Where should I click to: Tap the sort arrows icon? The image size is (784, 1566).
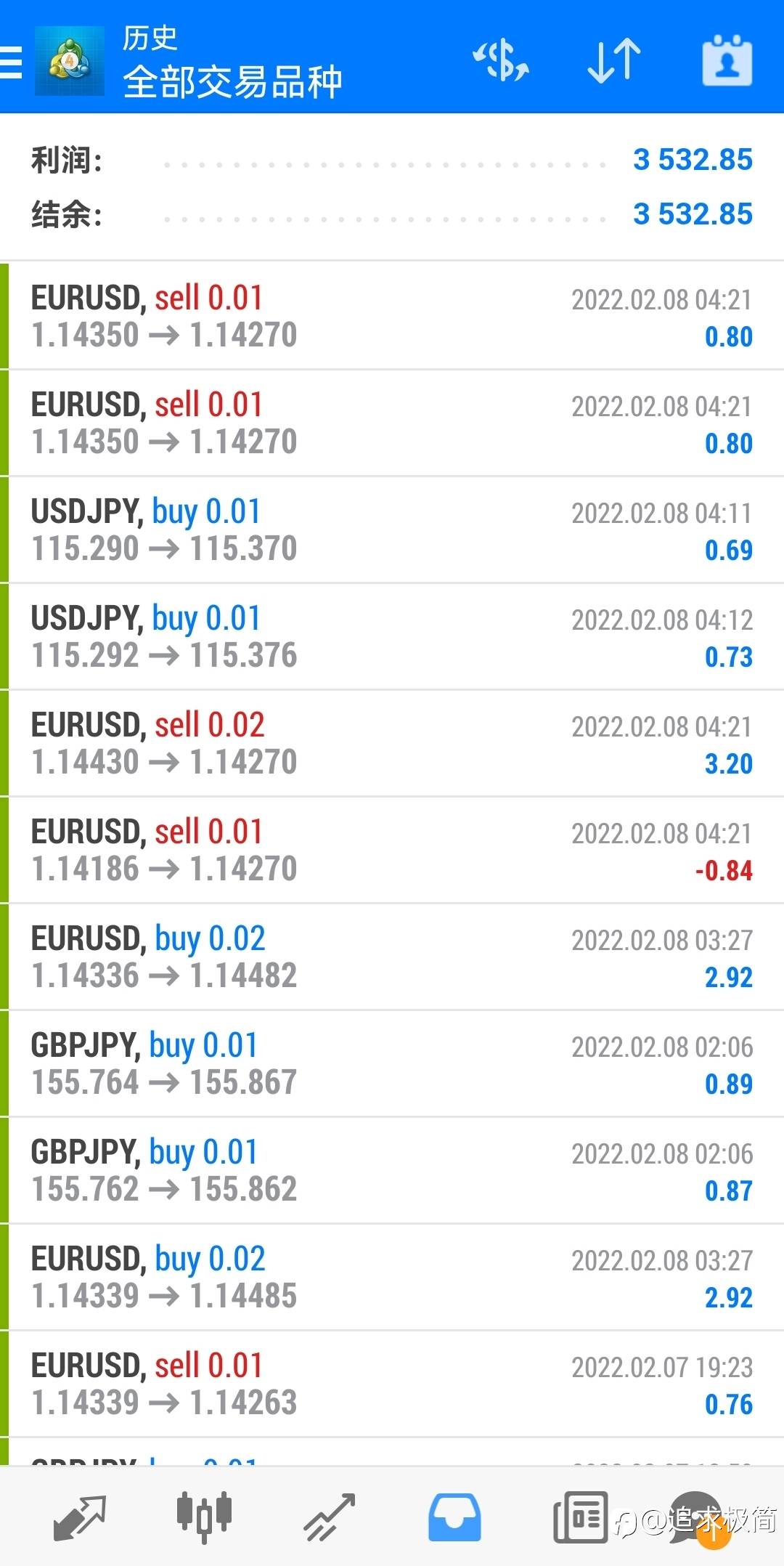pos(614,60)
